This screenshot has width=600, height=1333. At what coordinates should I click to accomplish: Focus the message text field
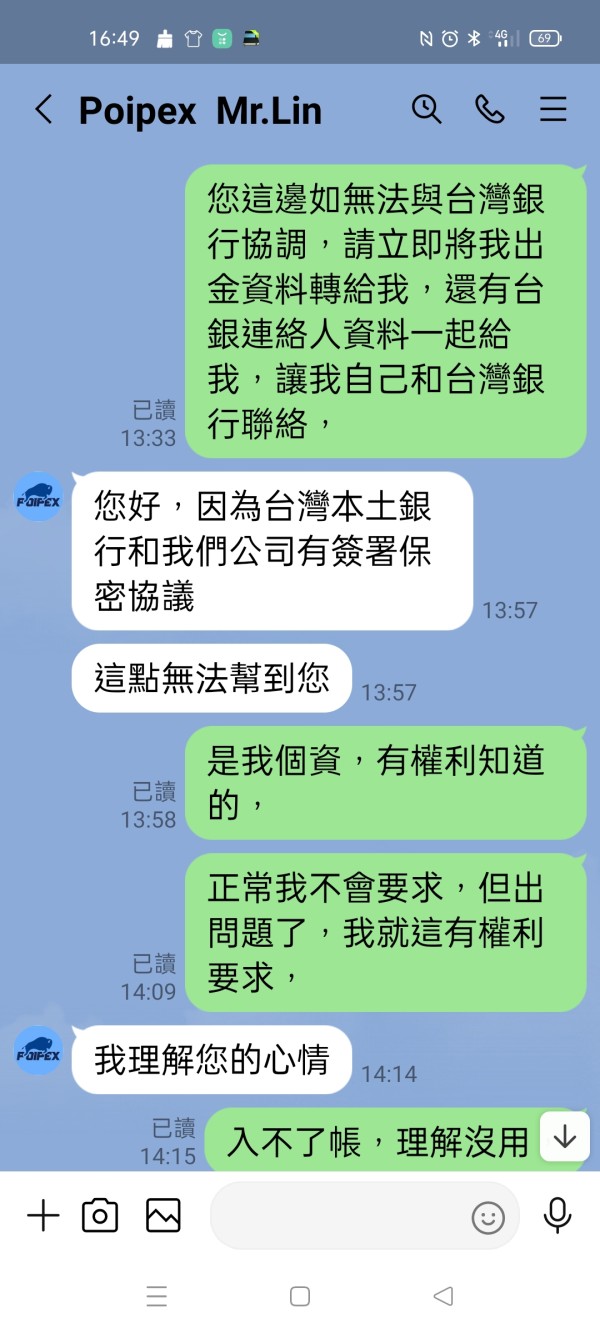pos(340,1216)
